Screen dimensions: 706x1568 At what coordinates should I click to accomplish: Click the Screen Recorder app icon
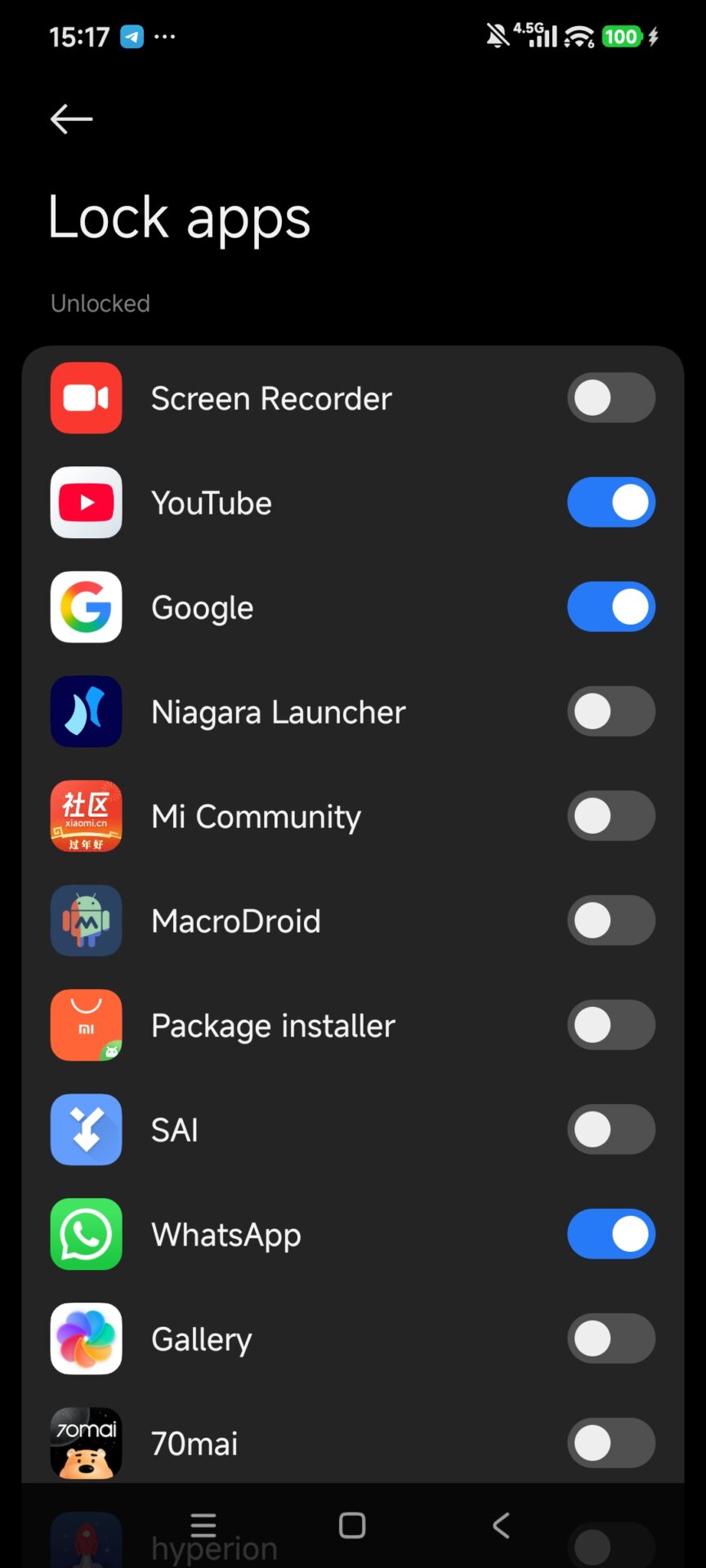tap(86, 398)
